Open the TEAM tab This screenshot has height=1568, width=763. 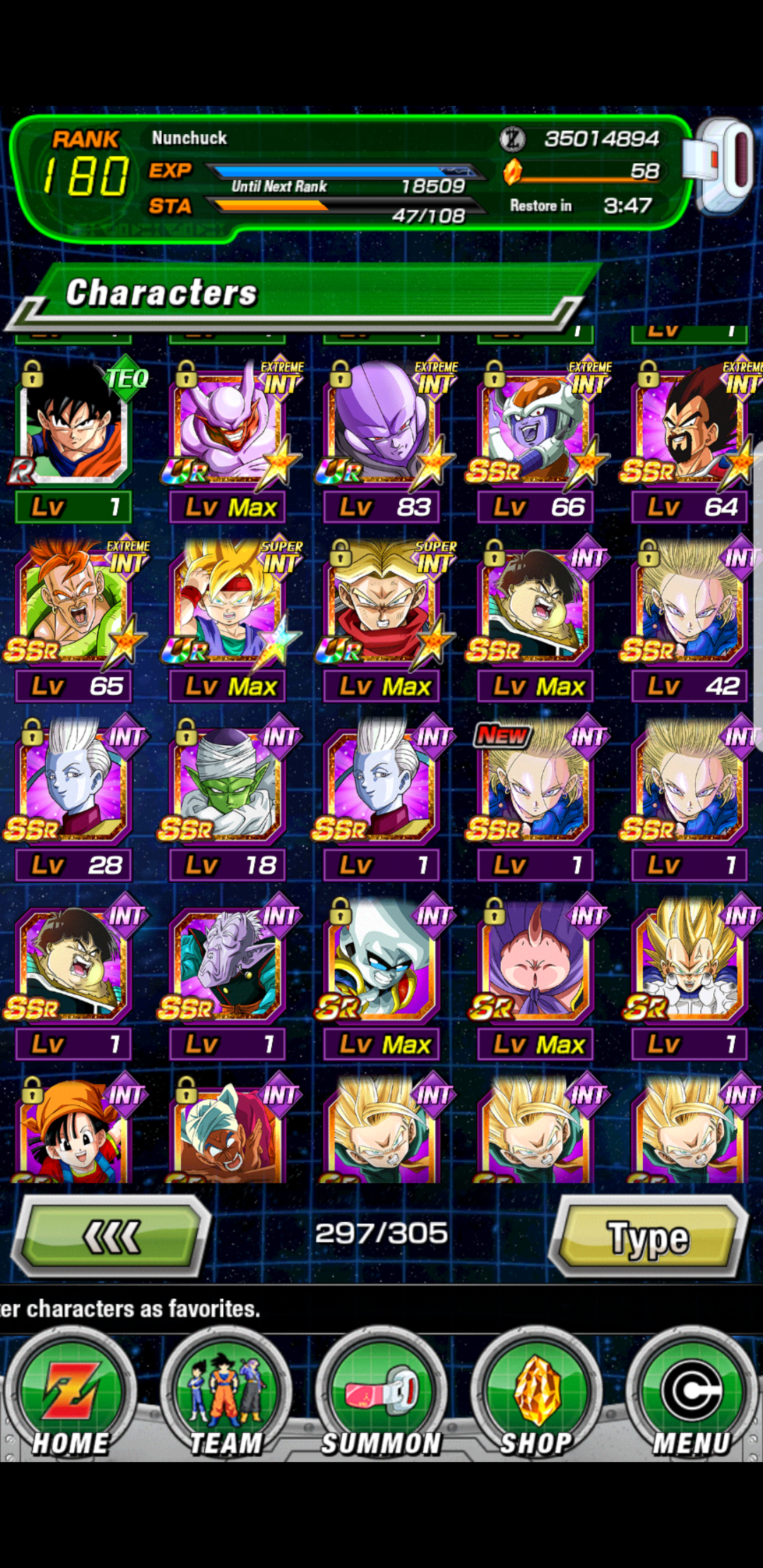pos(226,1394)
